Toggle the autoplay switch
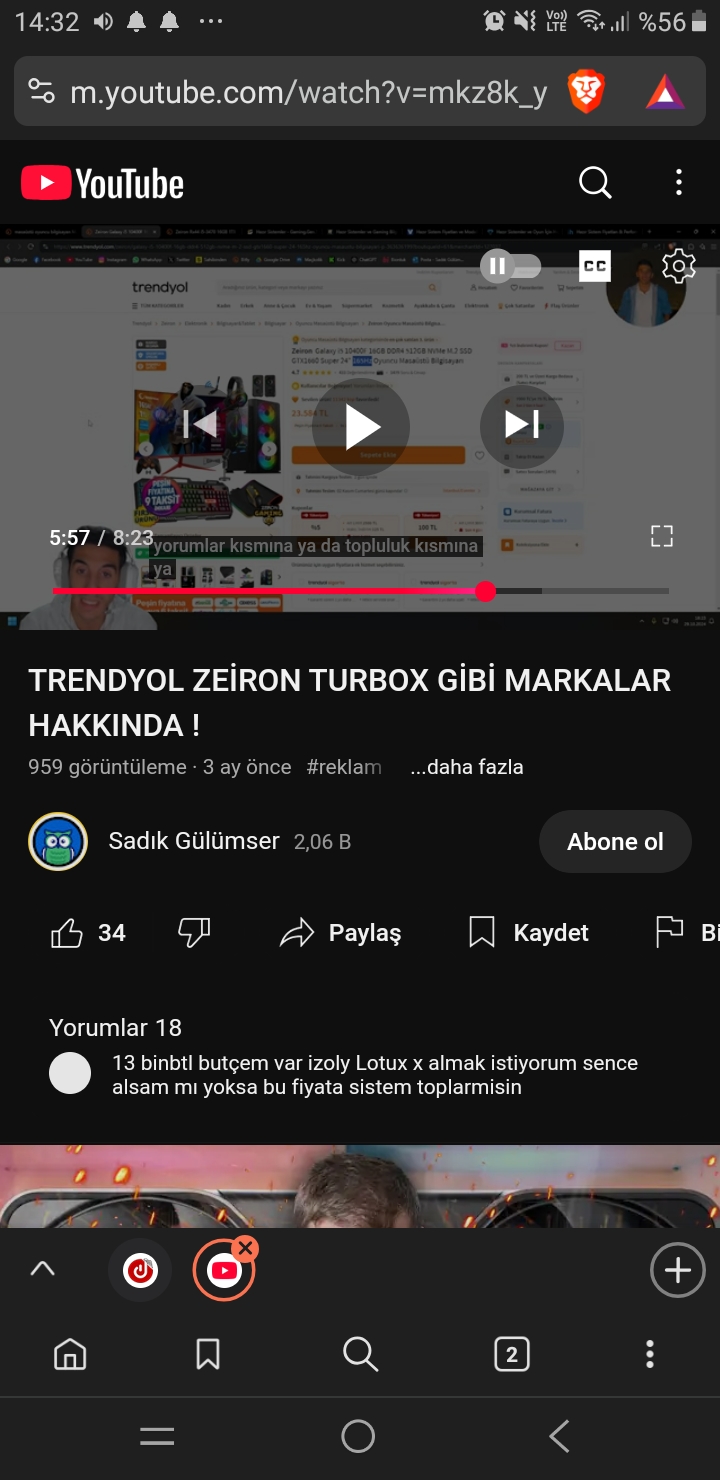 [511, 266]
